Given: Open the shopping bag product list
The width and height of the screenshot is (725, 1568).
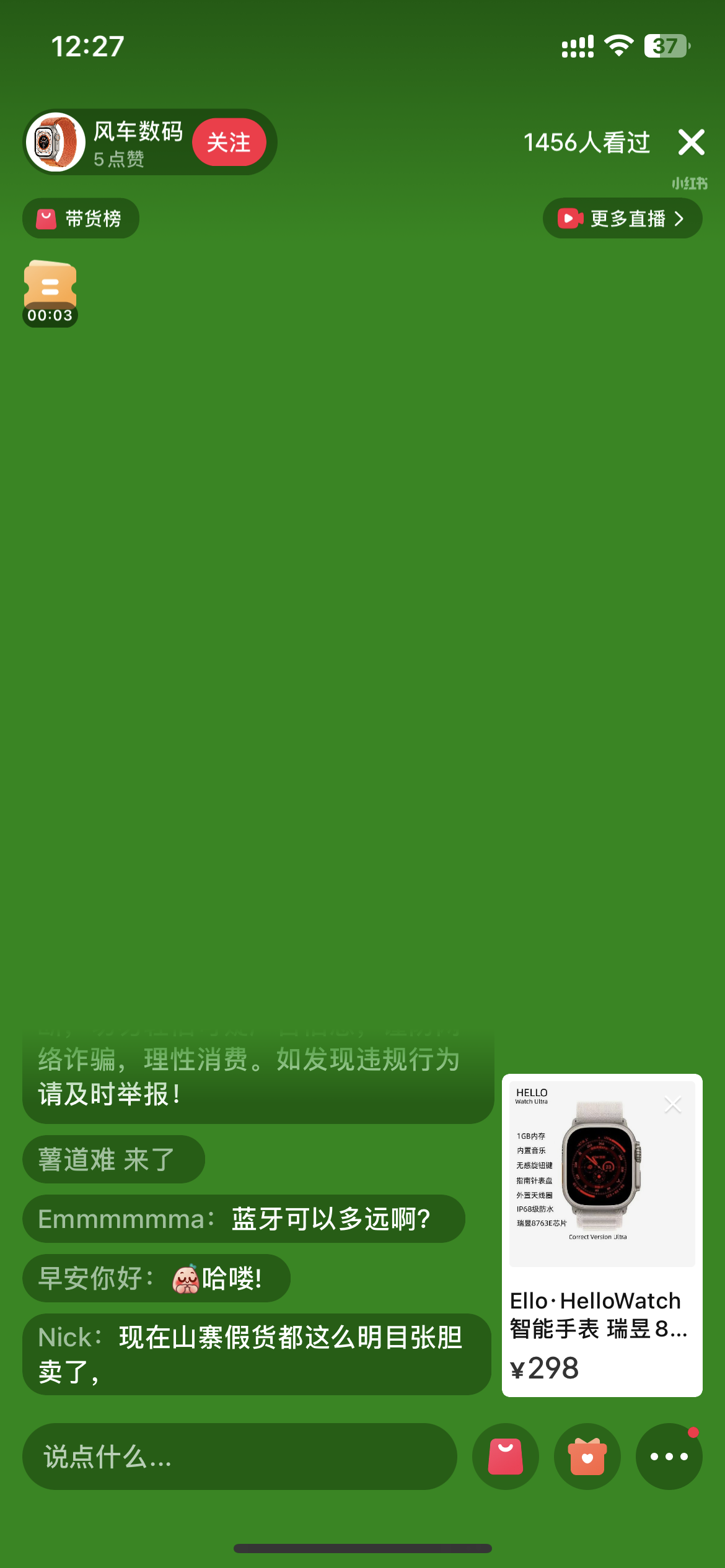Looking at the screenshot, I should pos(506,1456).
